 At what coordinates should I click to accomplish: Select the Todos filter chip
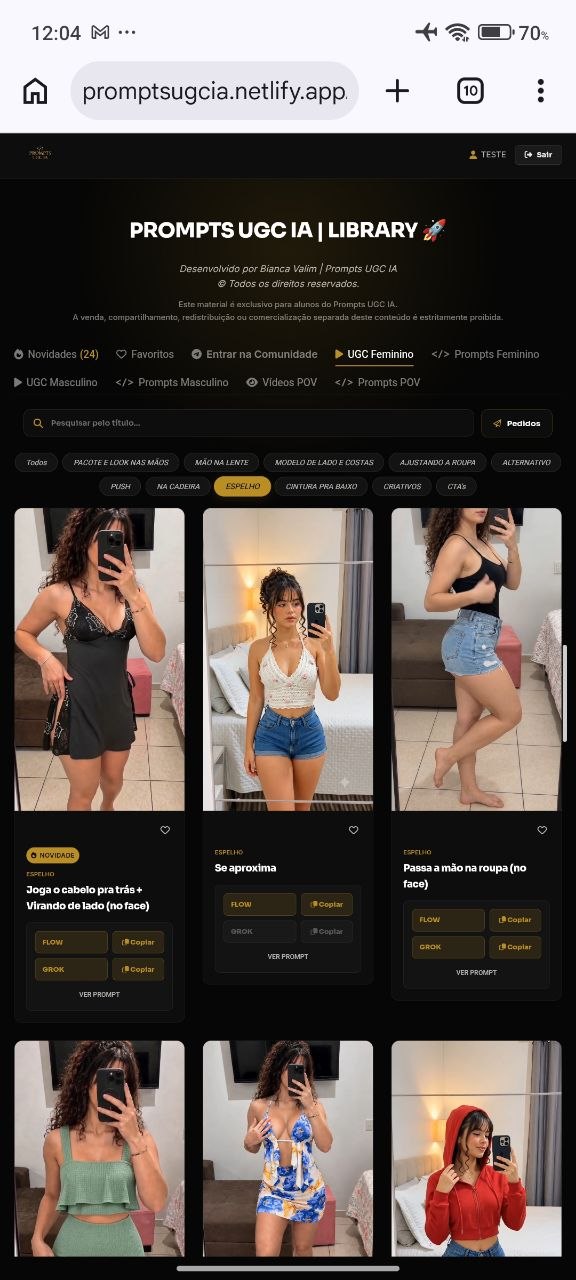37,462
